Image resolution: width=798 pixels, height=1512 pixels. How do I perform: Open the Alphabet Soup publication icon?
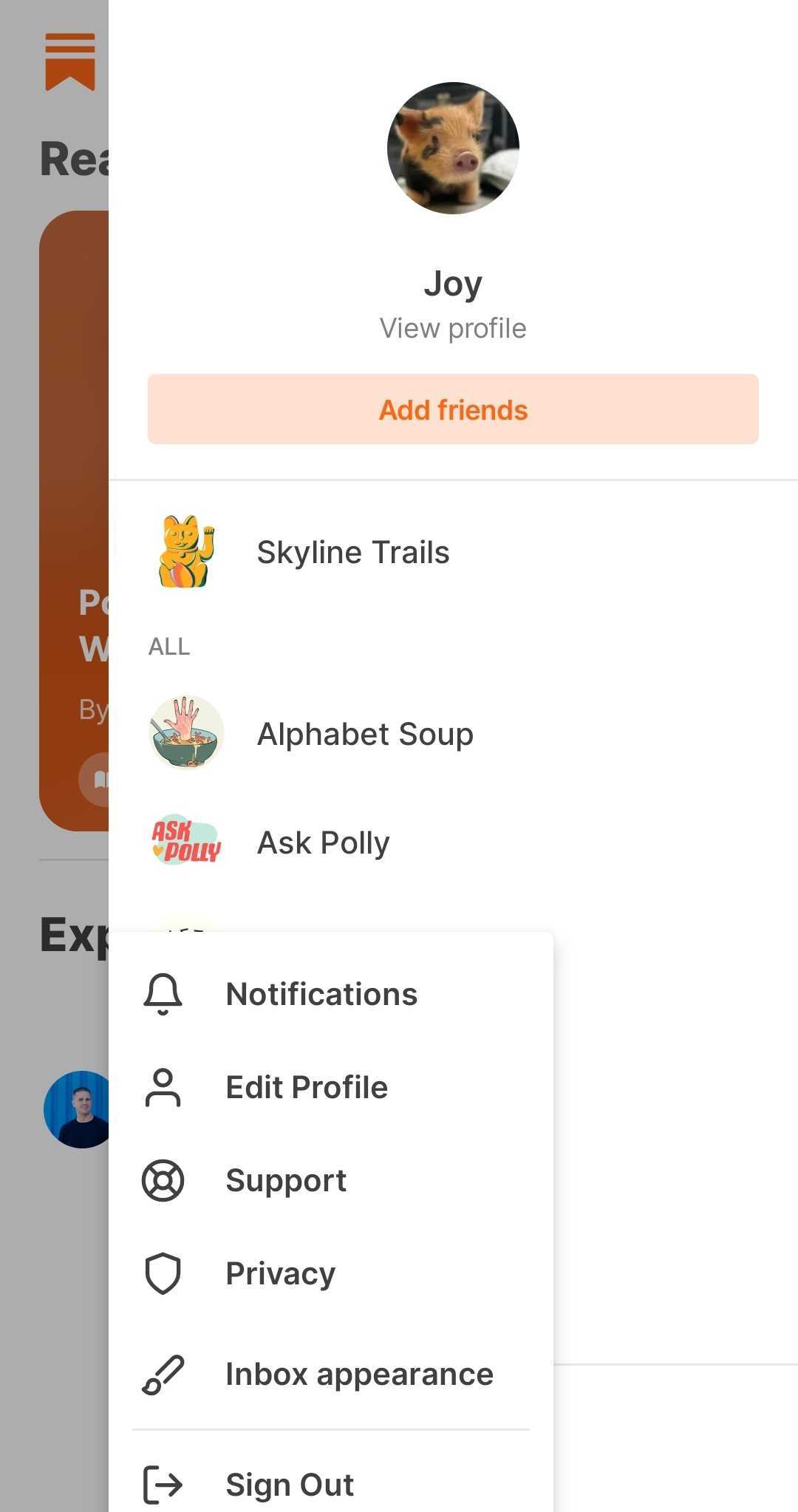coord(185,733)
